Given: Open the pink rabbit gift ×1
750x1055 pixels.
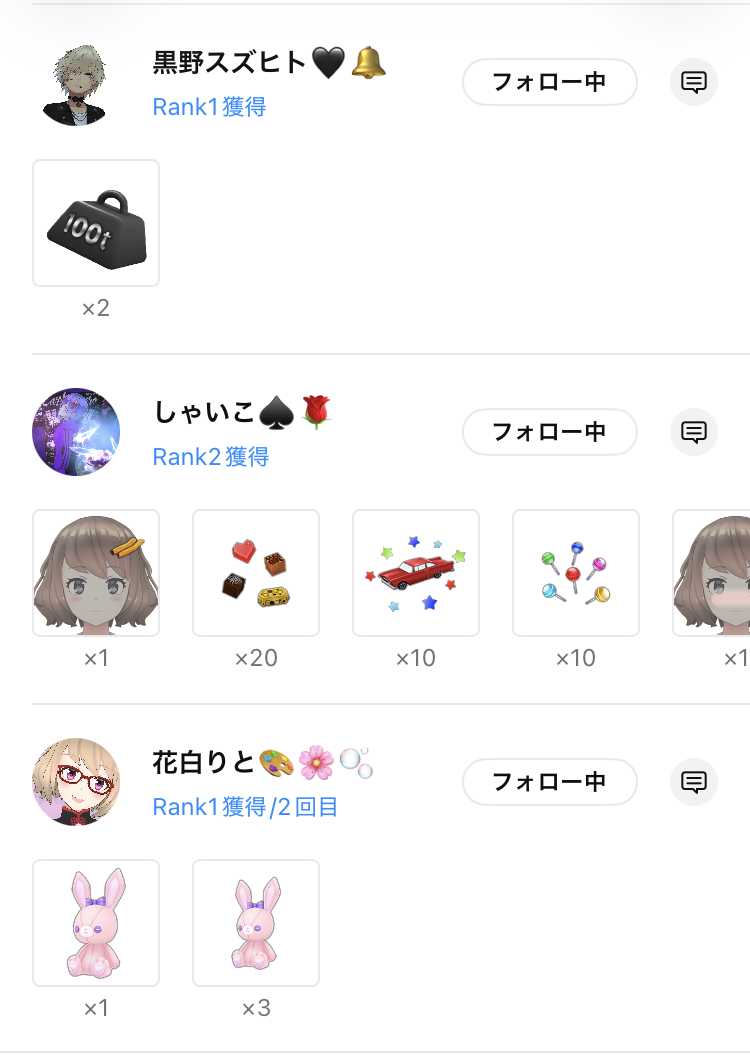Looking at the screenshot, I should (96, 923).
